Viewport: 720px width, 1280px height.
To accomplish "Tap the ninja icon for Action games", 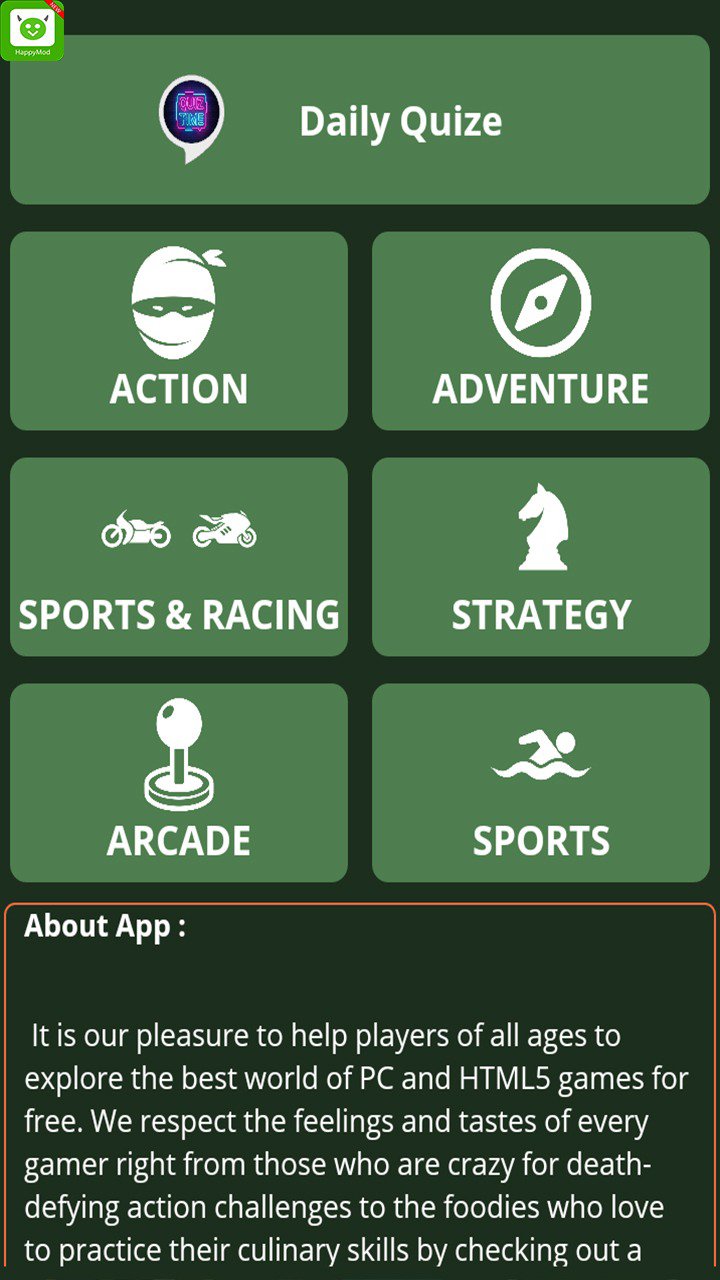I will point(180,300).
